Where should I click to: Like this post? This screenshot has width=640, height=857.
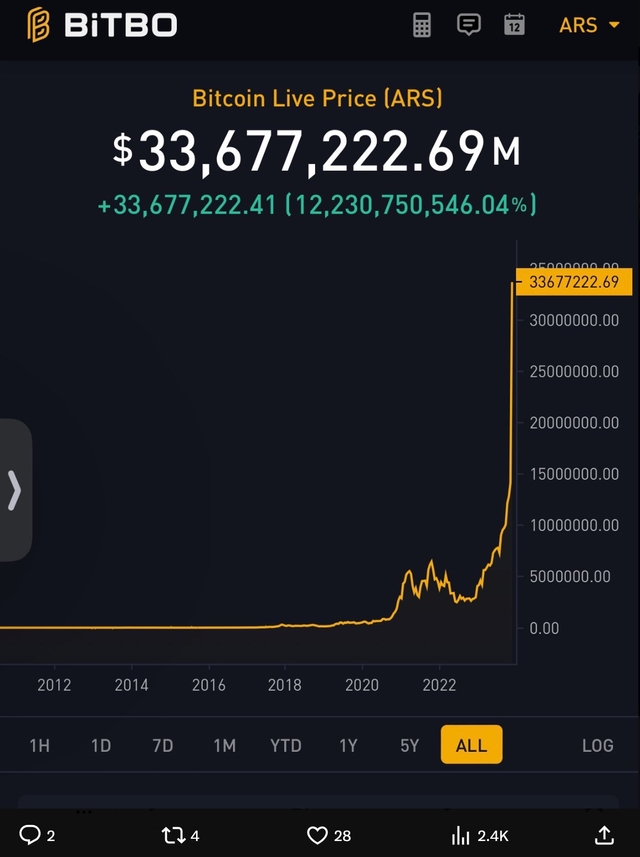(x=317, y=835)
